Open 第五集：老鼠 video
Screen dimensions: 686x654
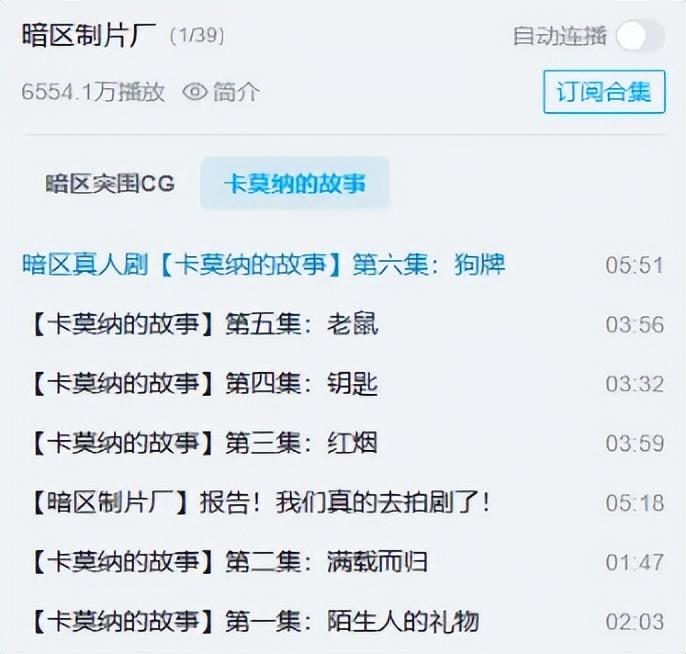click(204, 324)
